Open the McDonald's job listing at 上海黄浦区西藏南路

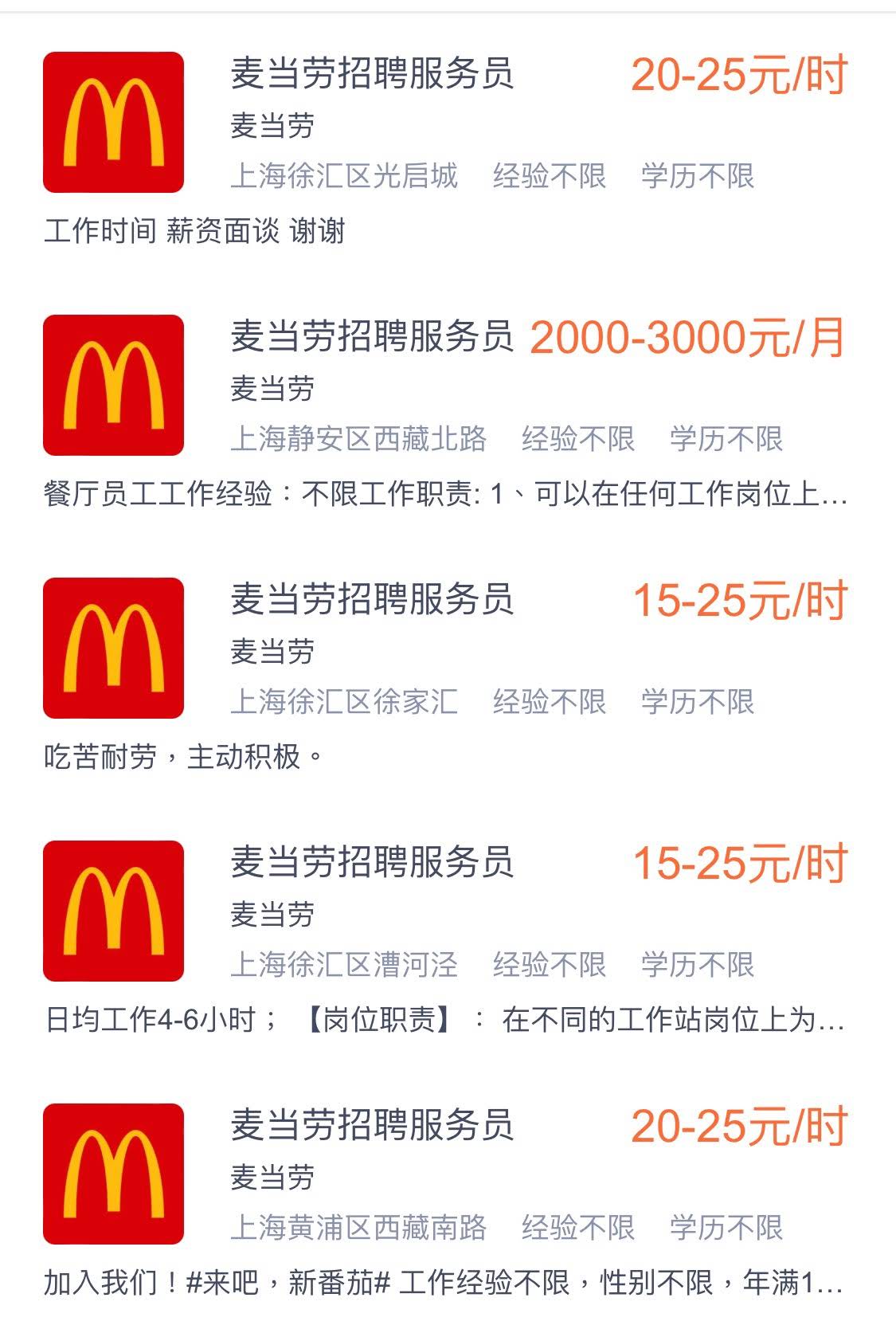[372, 1126]
